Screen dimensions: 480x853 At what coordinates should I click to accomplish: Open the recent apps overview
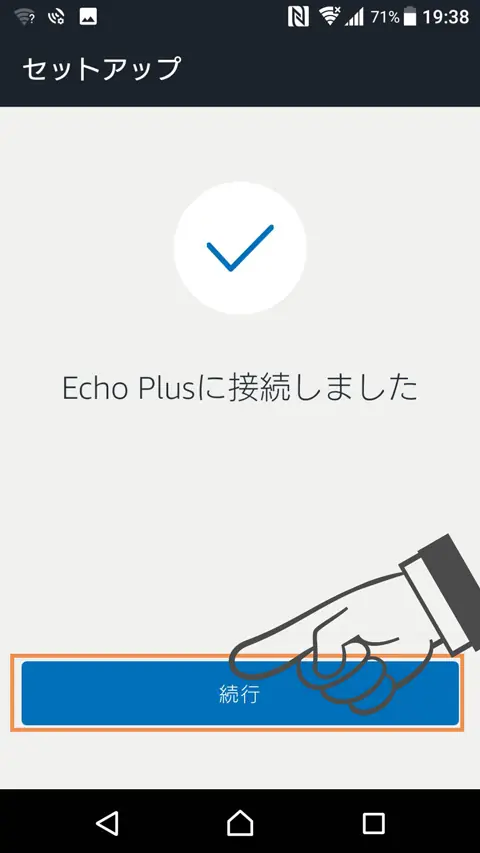[x=373, y=824]
